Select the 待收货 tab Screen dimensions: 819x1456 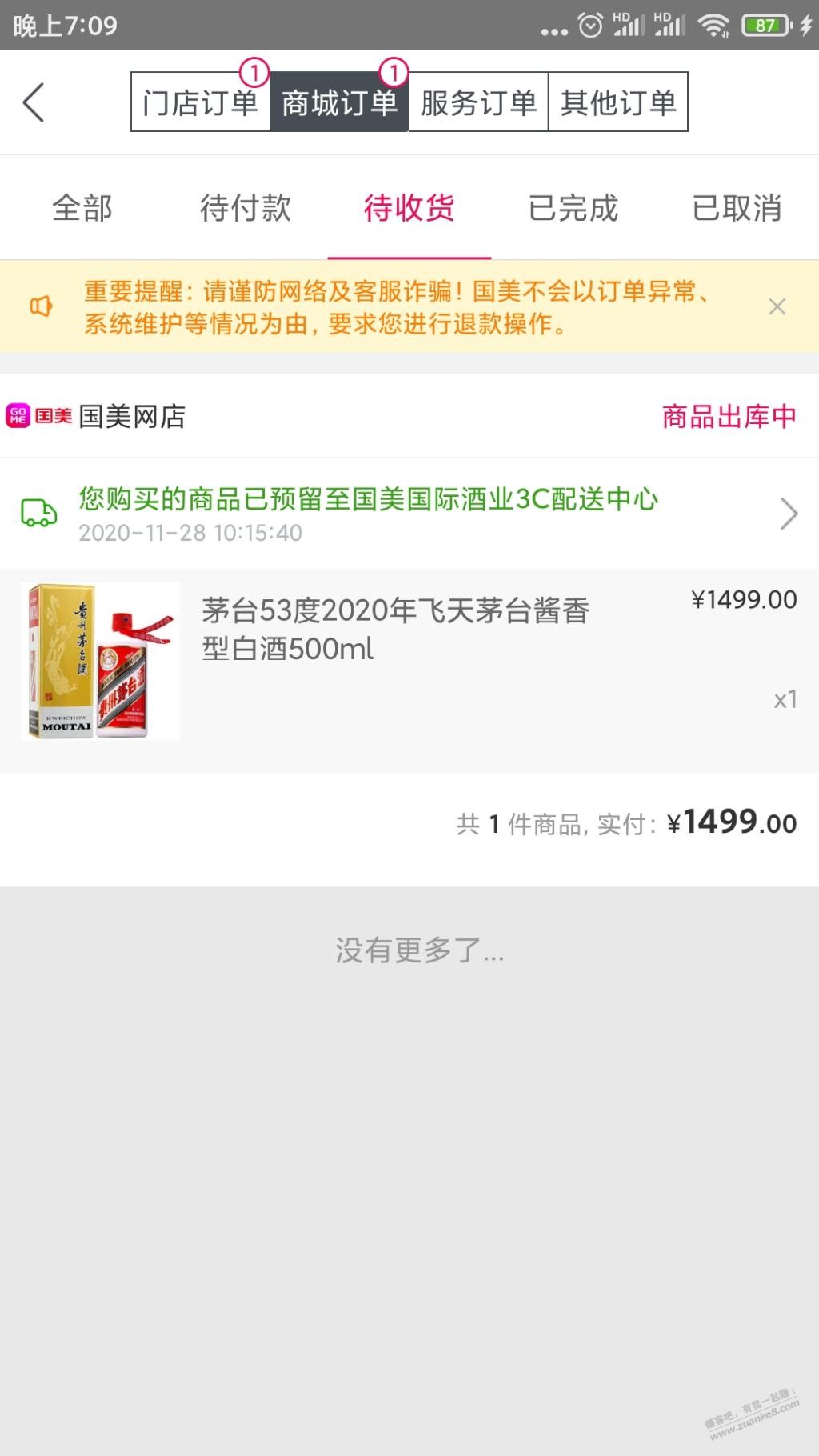[409, 208]
